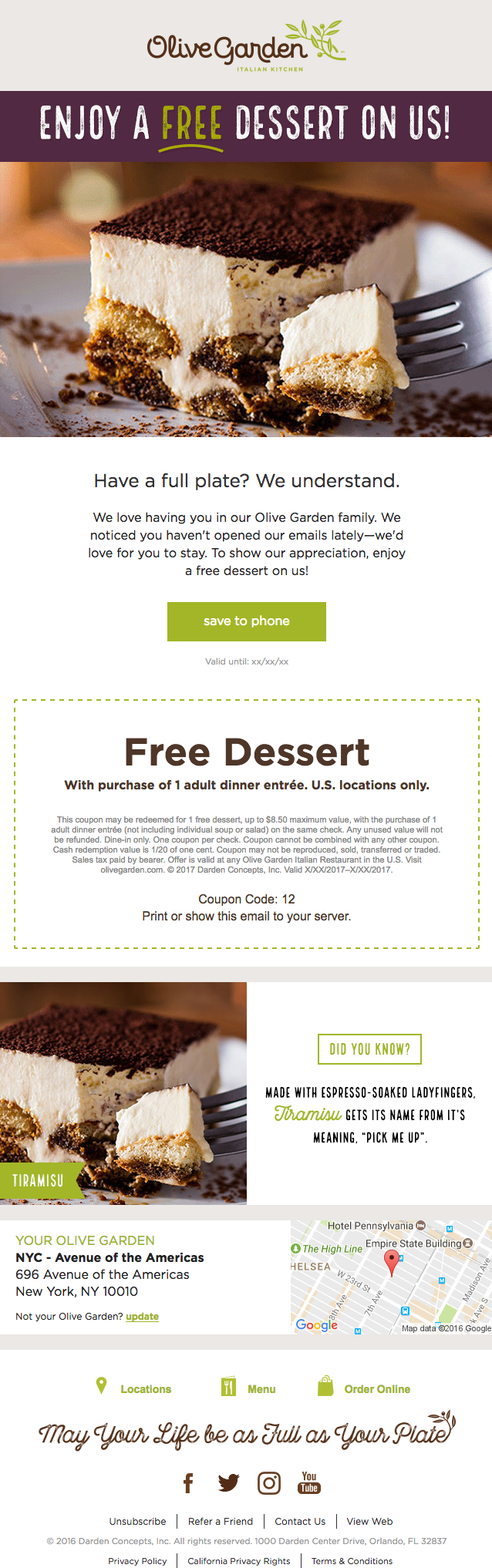Visit the Instagram icon link
Screen dimensions: 492x1568
point(268,1482)
